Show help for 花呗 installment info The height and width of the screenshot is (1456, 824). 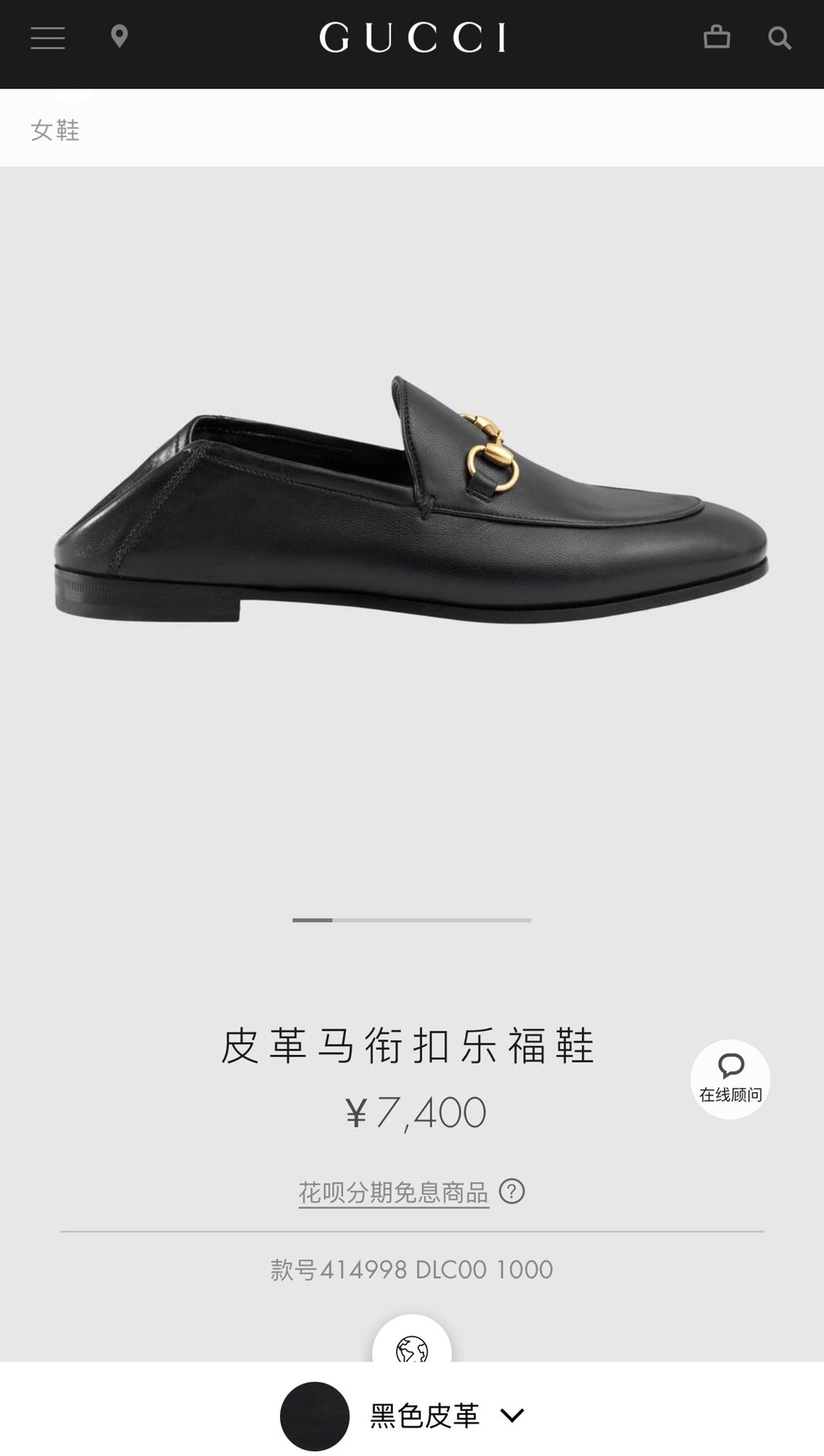[512, 1191]
